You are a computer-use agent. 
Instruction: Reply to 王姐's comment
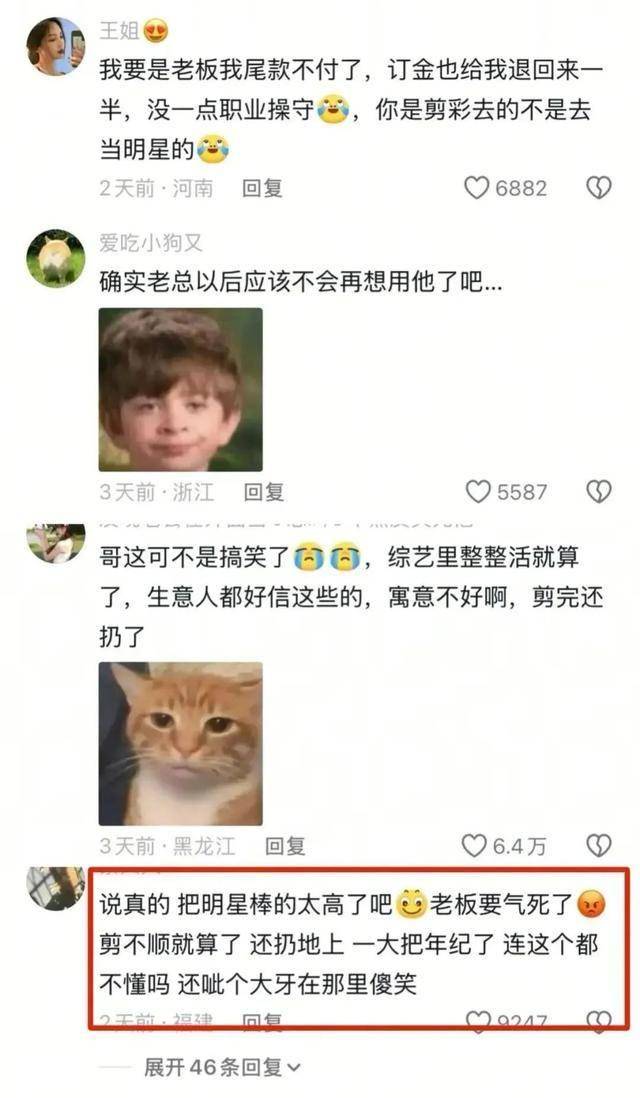[x=263, y=187]
